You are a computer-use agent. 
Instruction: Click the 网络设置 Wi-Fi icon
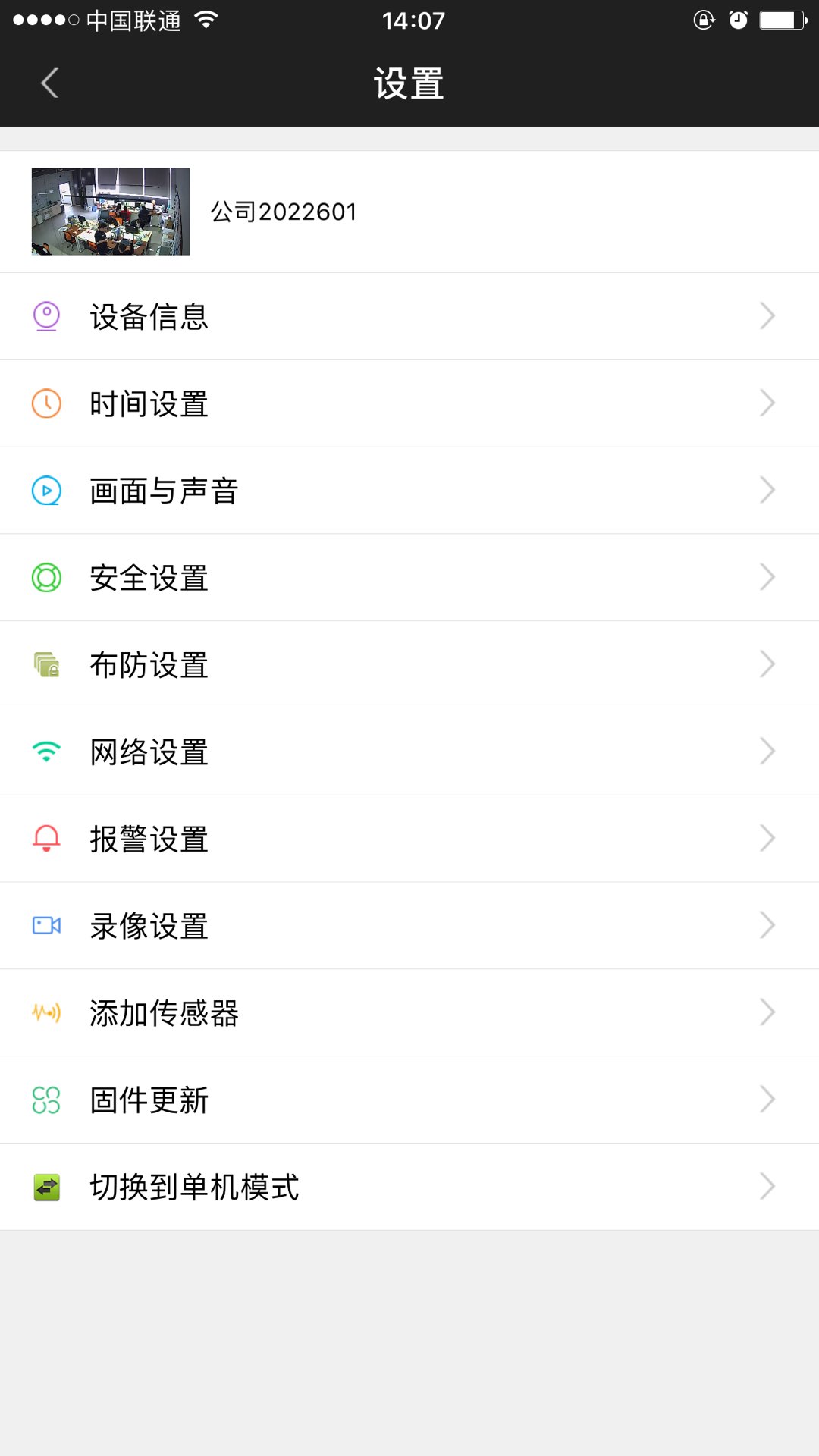47,752
